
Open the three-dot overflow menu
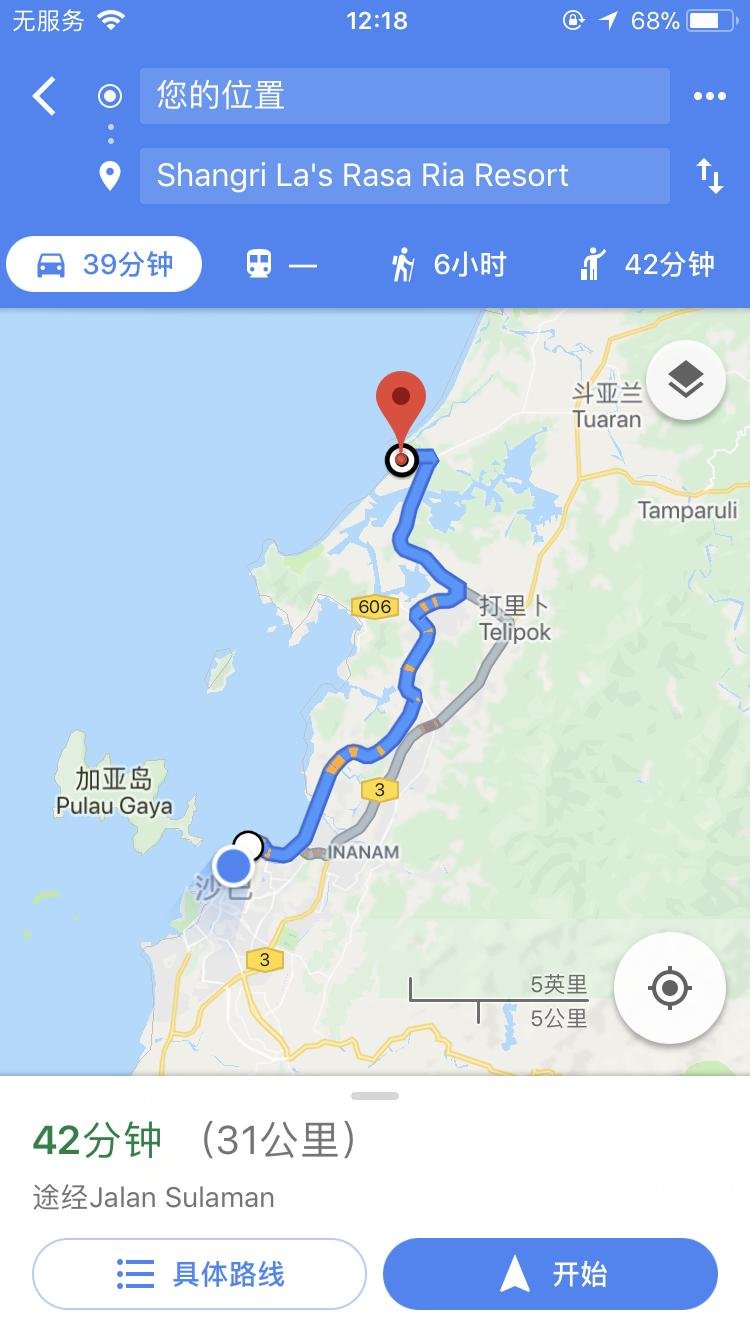click(709, 96)
